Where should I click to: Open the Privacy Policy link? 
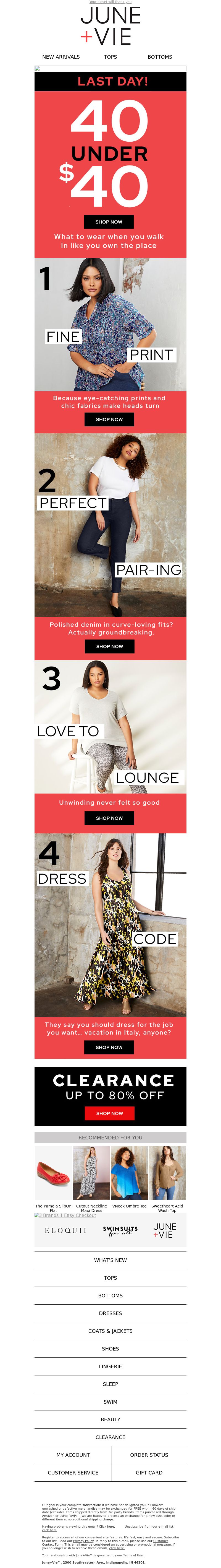(83, 1541)
